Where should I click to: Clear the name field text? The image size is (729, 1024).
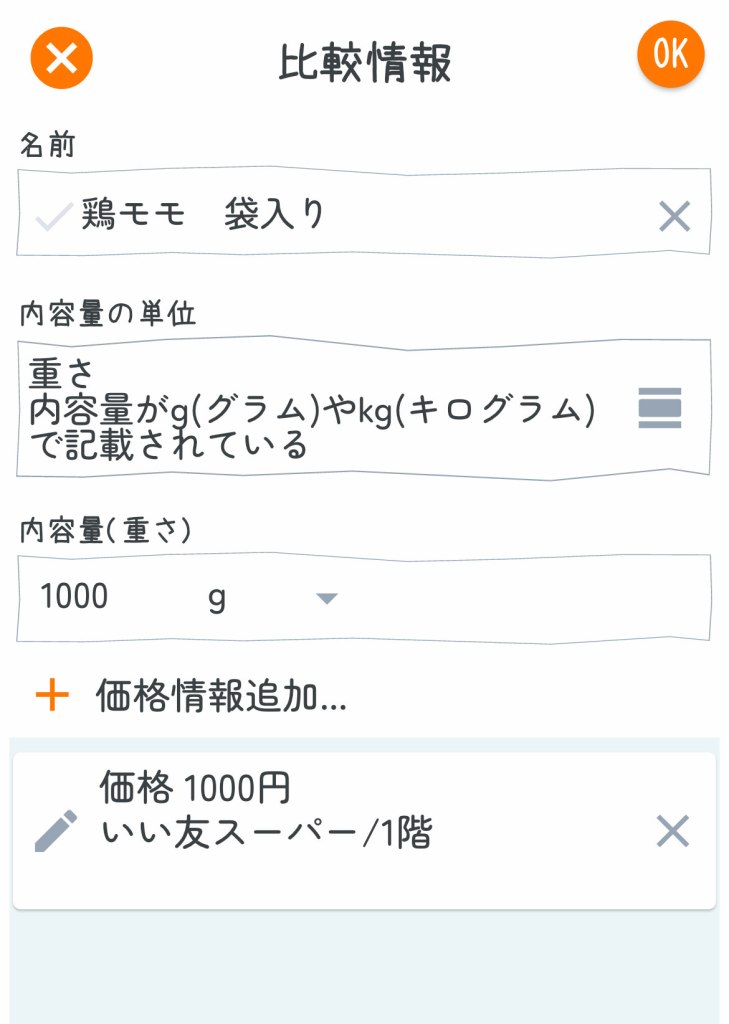675,216
